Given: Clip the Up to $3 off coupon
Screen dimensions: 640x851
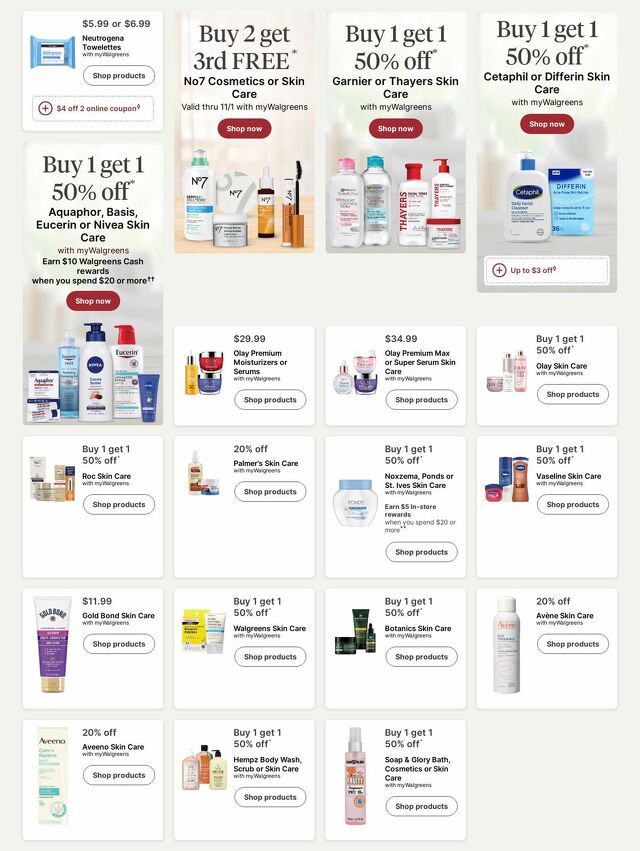Looking at the screenshot, I should [x=546, y=270].
